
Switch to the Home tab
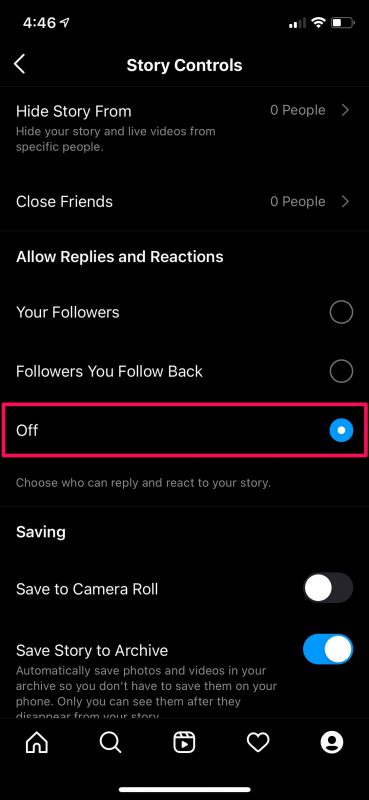click(x=37, y=743)
